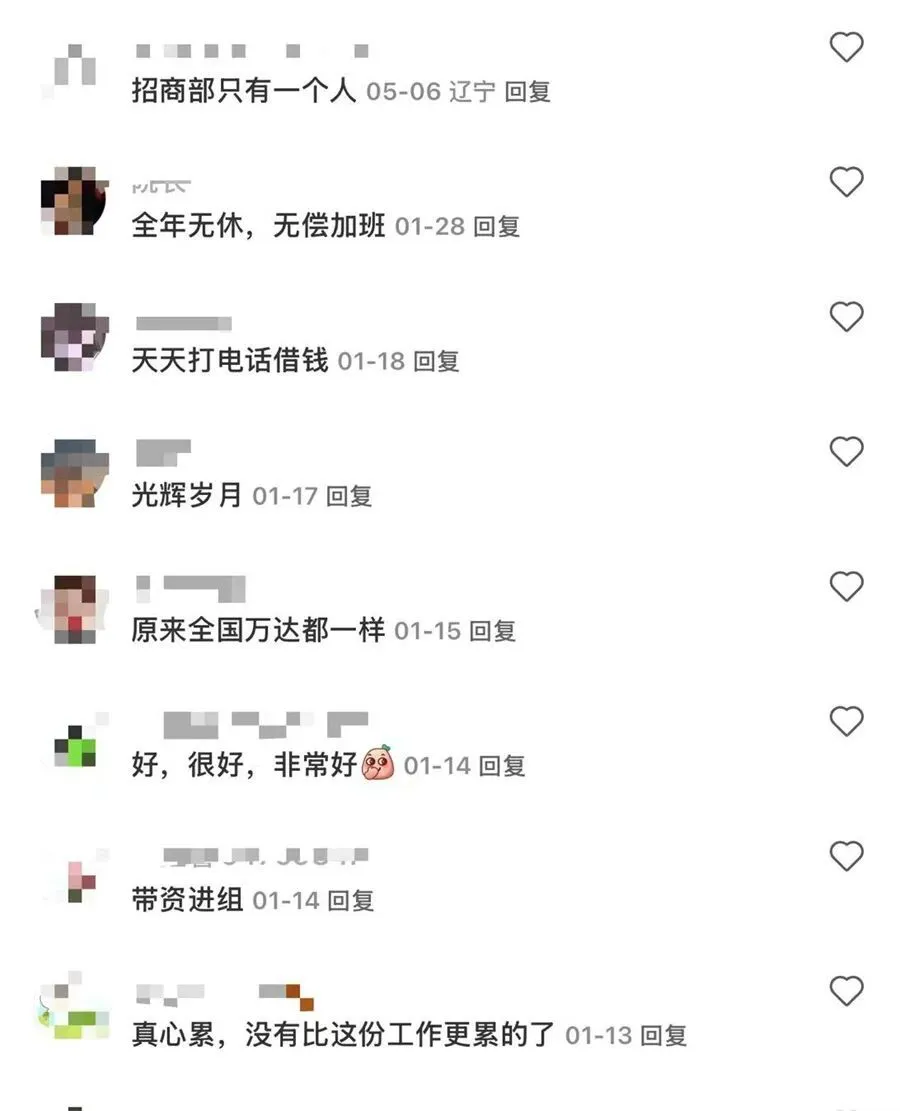
Task: Like the comment "好，很好，非常好"
Action: tap(846, 721)
